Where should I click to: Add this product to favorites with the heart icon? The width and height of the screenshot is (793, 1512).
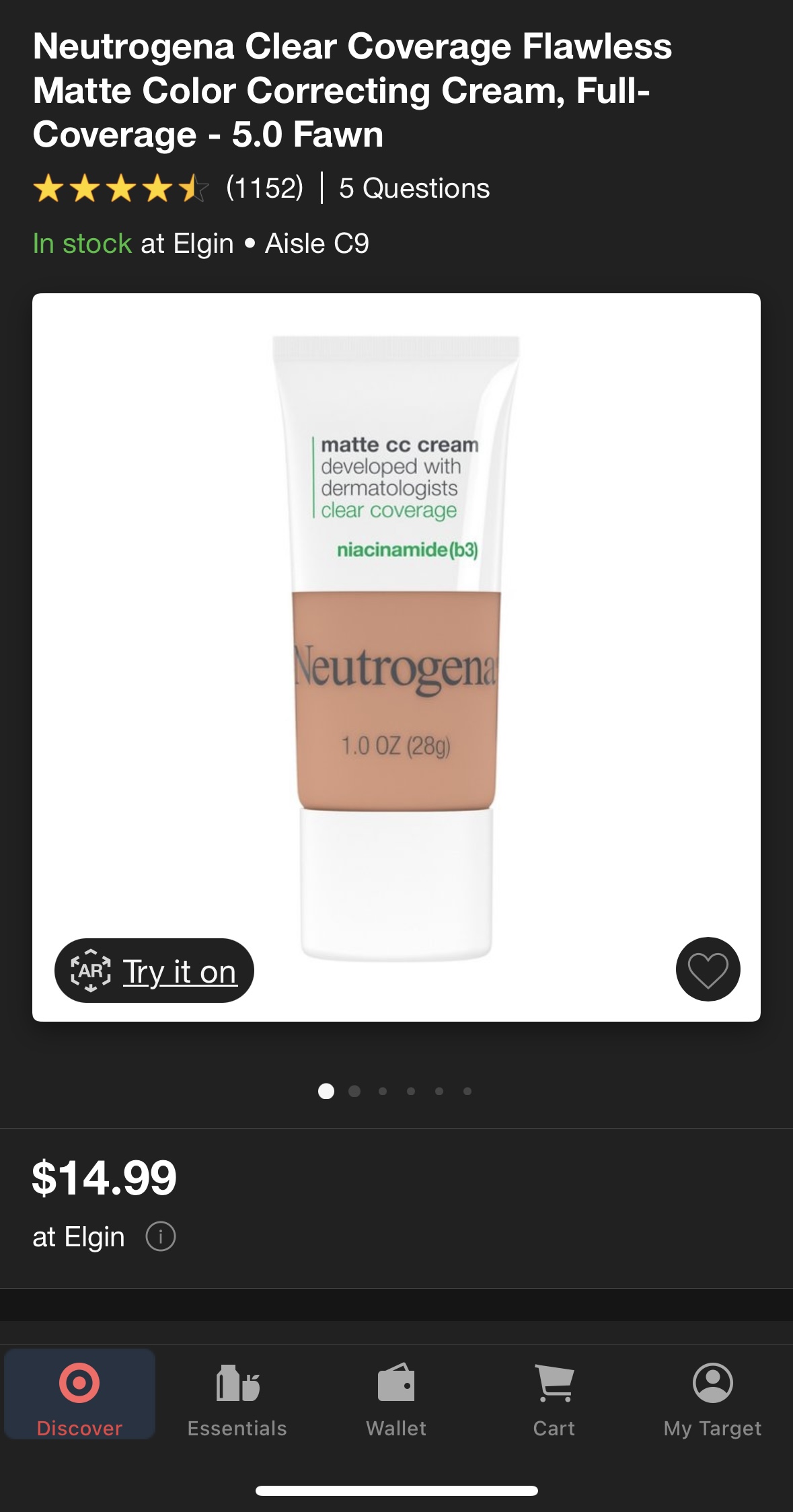click(x=708, y=969)
